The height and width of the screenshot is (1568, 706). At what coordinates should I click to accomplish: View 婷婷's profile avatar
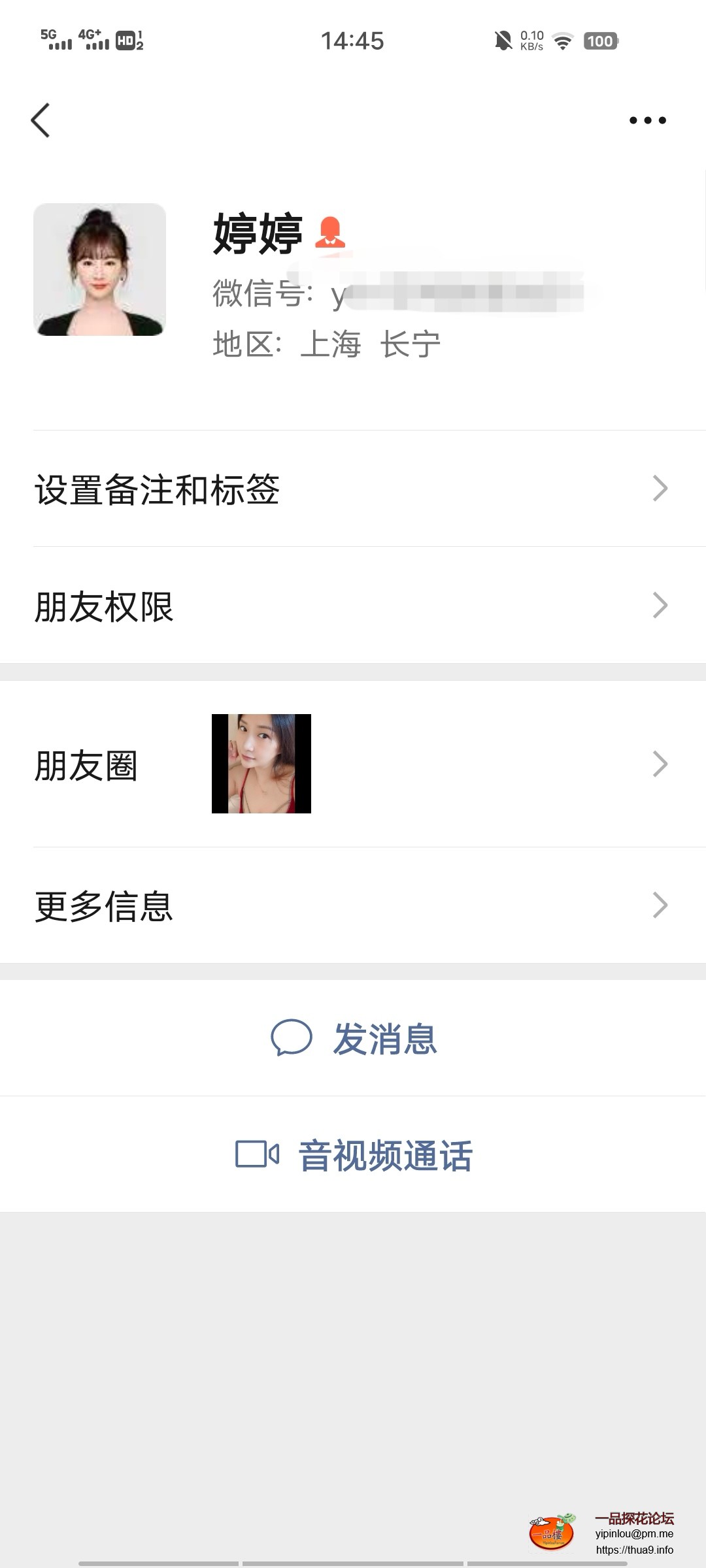[99, 270]
